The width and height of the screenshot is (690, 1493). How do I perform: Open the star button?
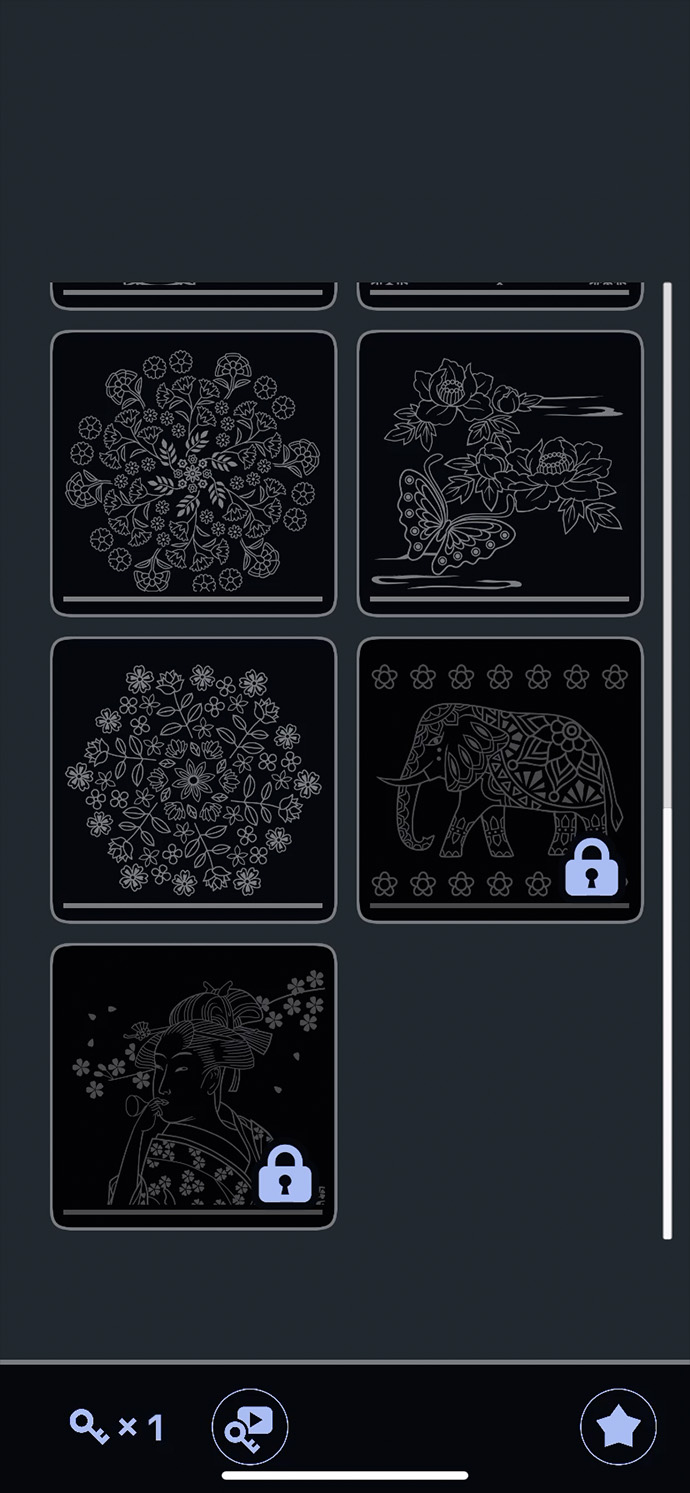pyautogui.click(x=618, y=1426)
